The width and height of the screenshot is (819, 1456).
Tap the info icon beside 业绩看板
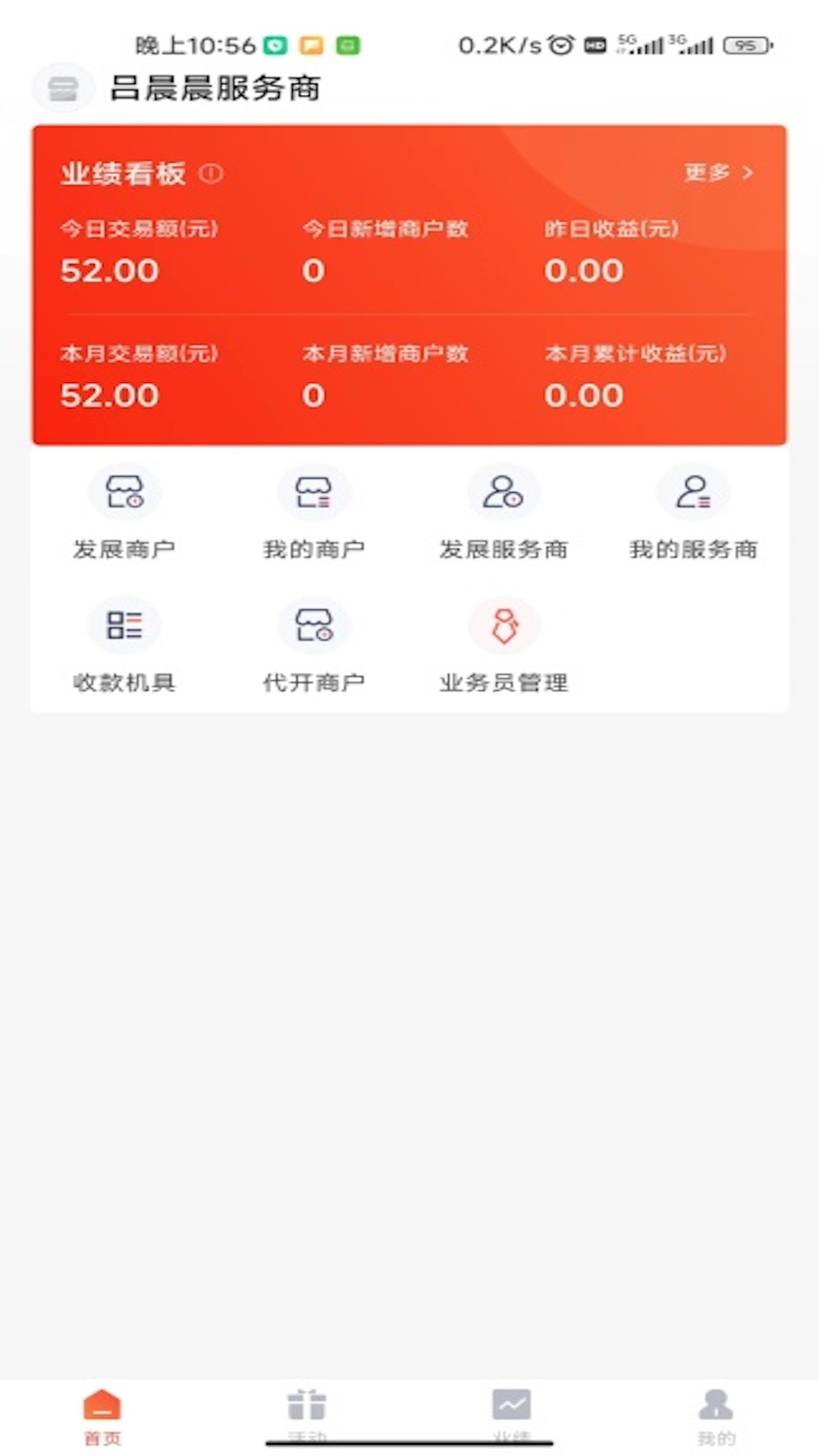211,174
